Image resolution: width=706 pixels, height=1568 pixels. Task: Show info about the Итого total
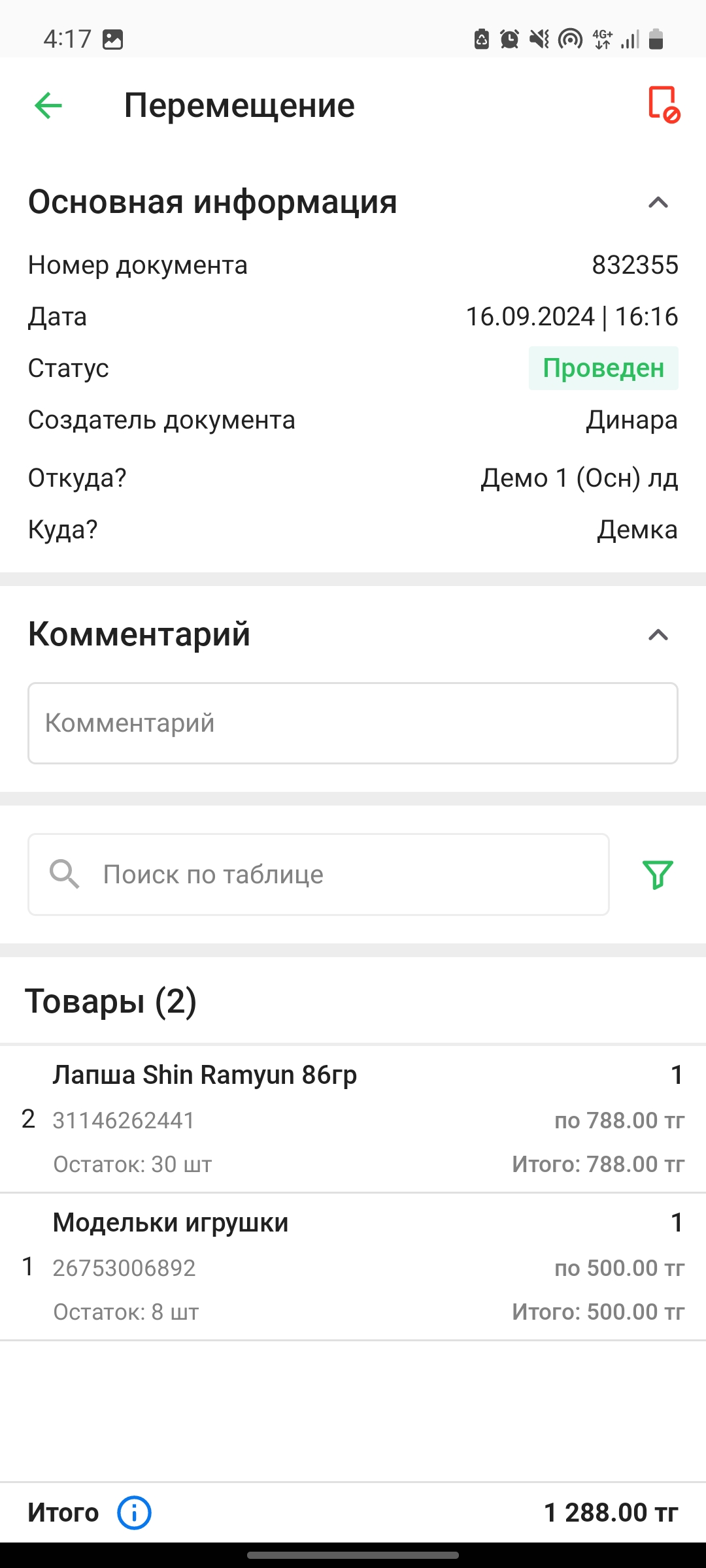[134, 1512]
